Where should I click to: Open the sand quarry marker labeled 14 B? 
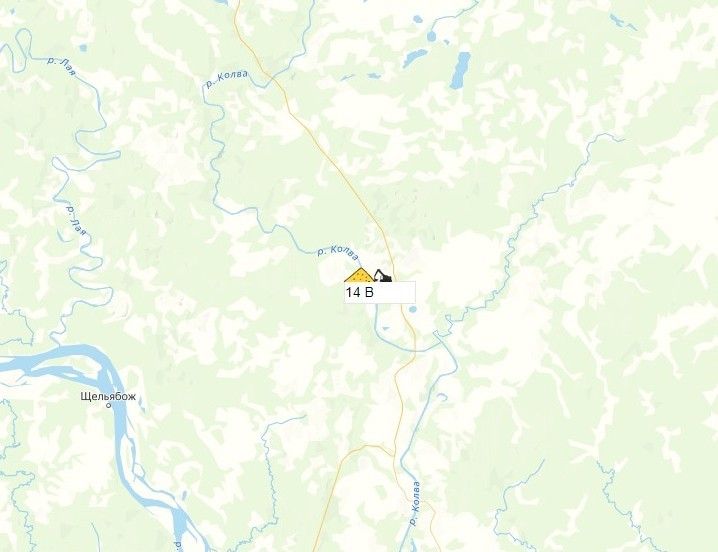pos(361,276)
